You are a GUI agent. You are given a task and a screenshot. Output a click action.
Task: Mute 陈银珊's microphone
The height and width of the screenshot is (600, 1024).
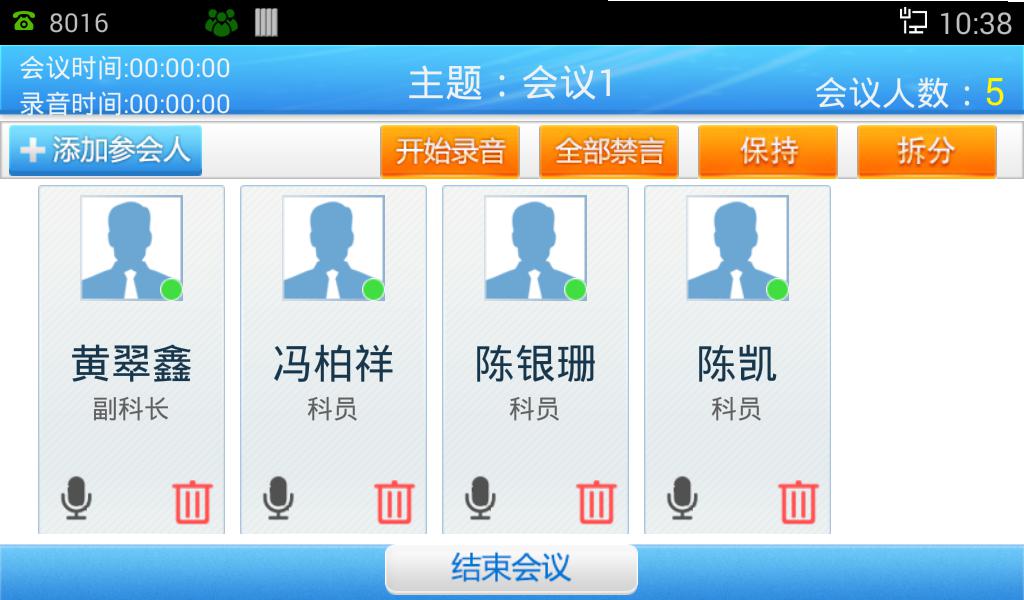pos(480,498)
